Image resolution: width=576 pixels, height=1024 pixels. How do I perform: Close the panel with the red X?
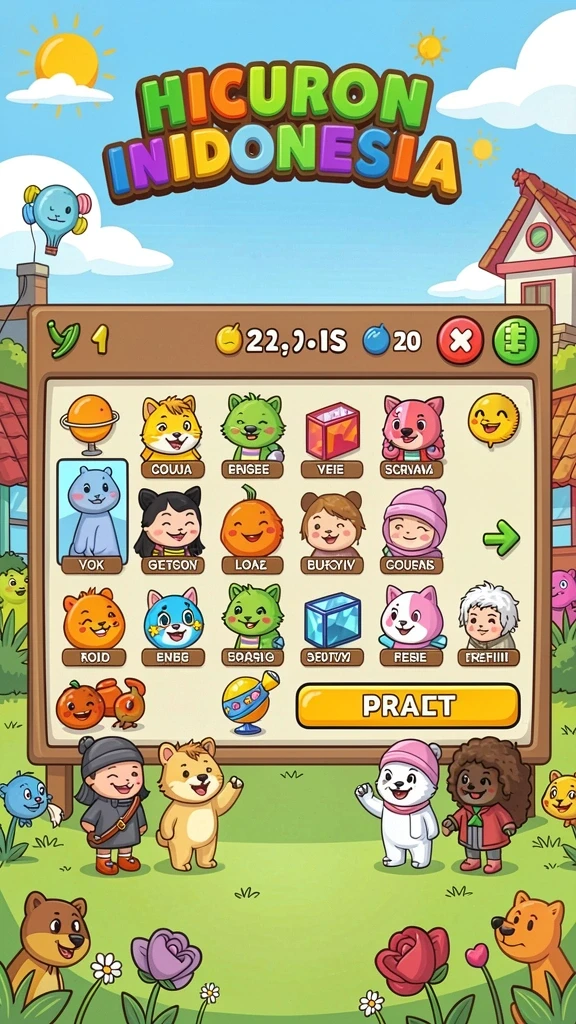(x=460, y=341)
